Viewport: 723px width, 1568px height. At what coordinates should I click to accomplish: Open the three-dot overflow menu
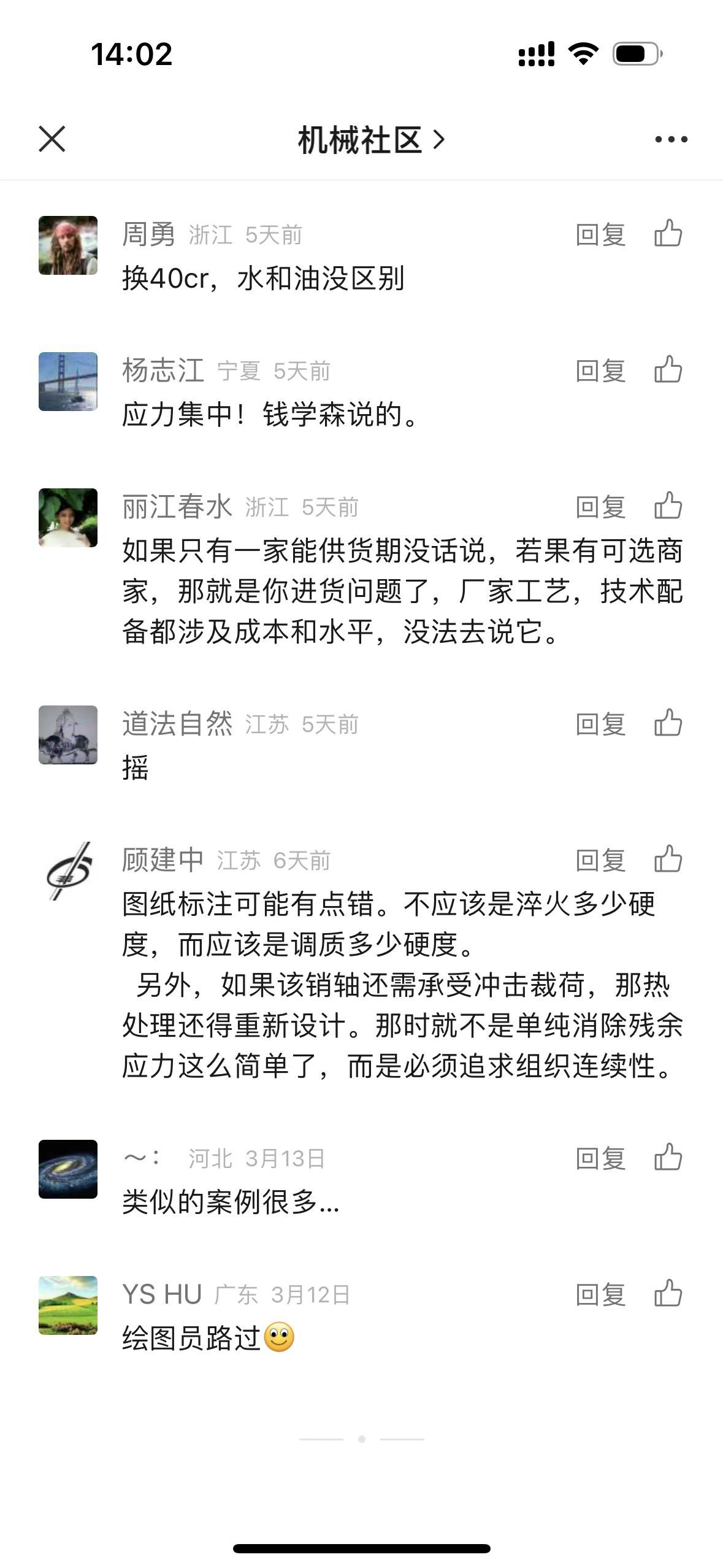671,140
